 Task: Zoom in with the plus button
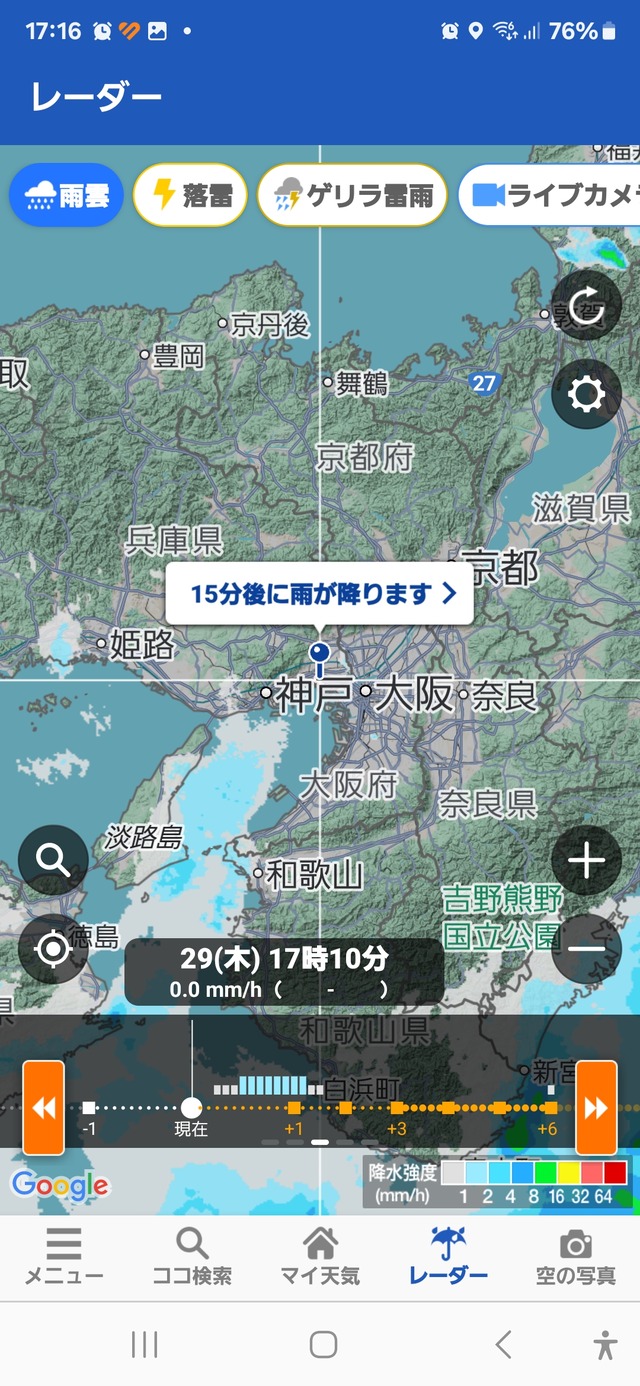586,860
